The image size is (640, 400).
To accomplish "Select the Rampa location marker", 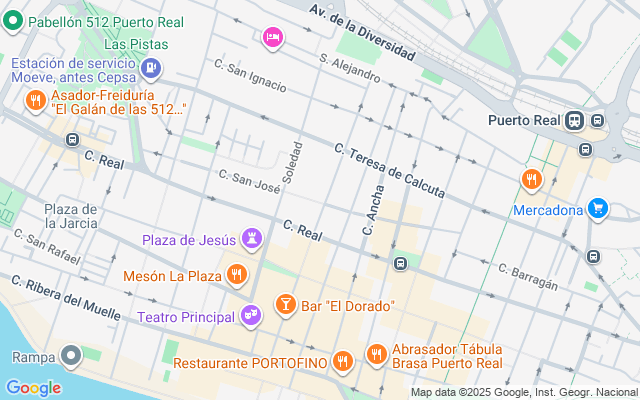I will click(70, 356).
